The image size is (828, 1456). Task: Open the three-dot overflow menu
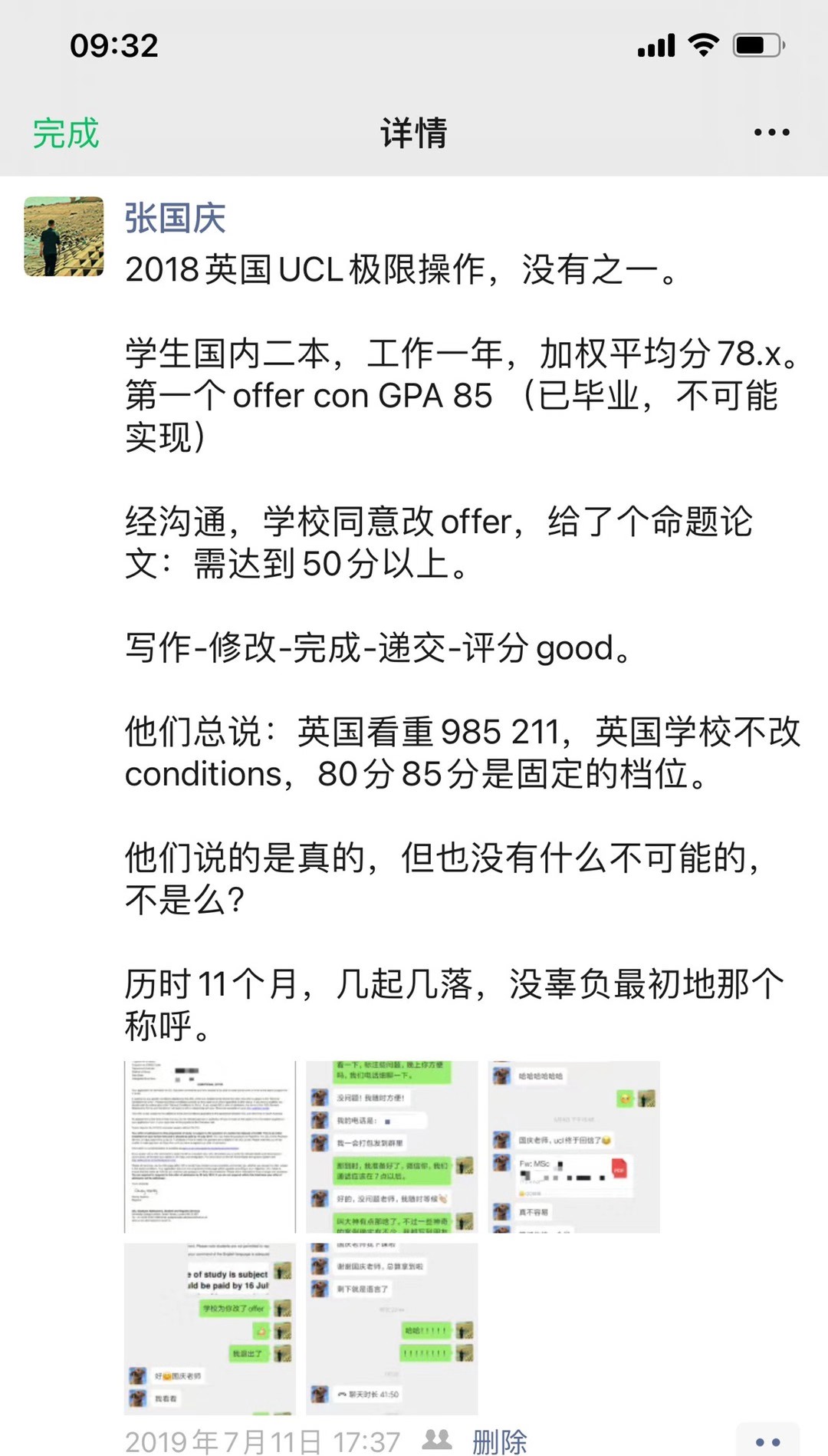(771, 133)
